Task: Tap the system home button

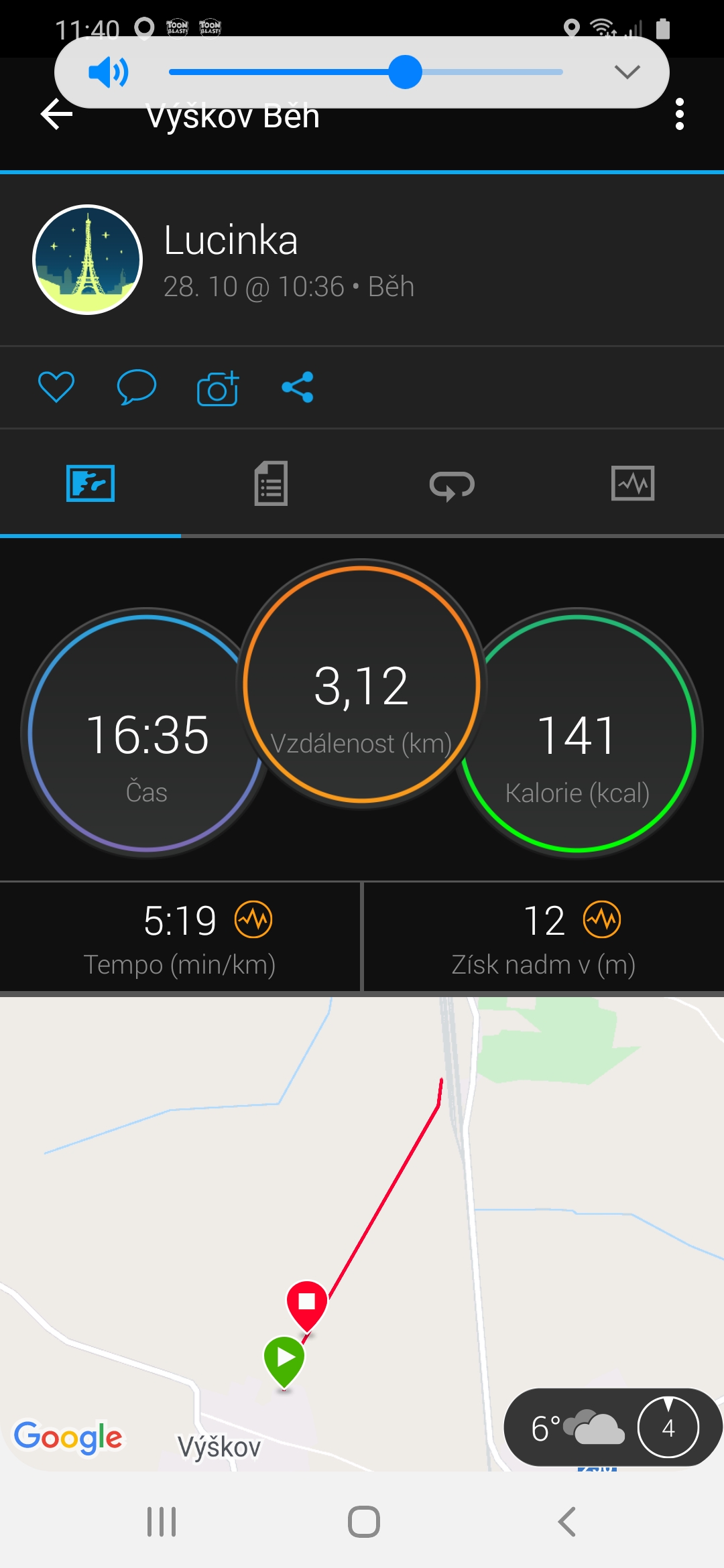Action: (364, 1522)
